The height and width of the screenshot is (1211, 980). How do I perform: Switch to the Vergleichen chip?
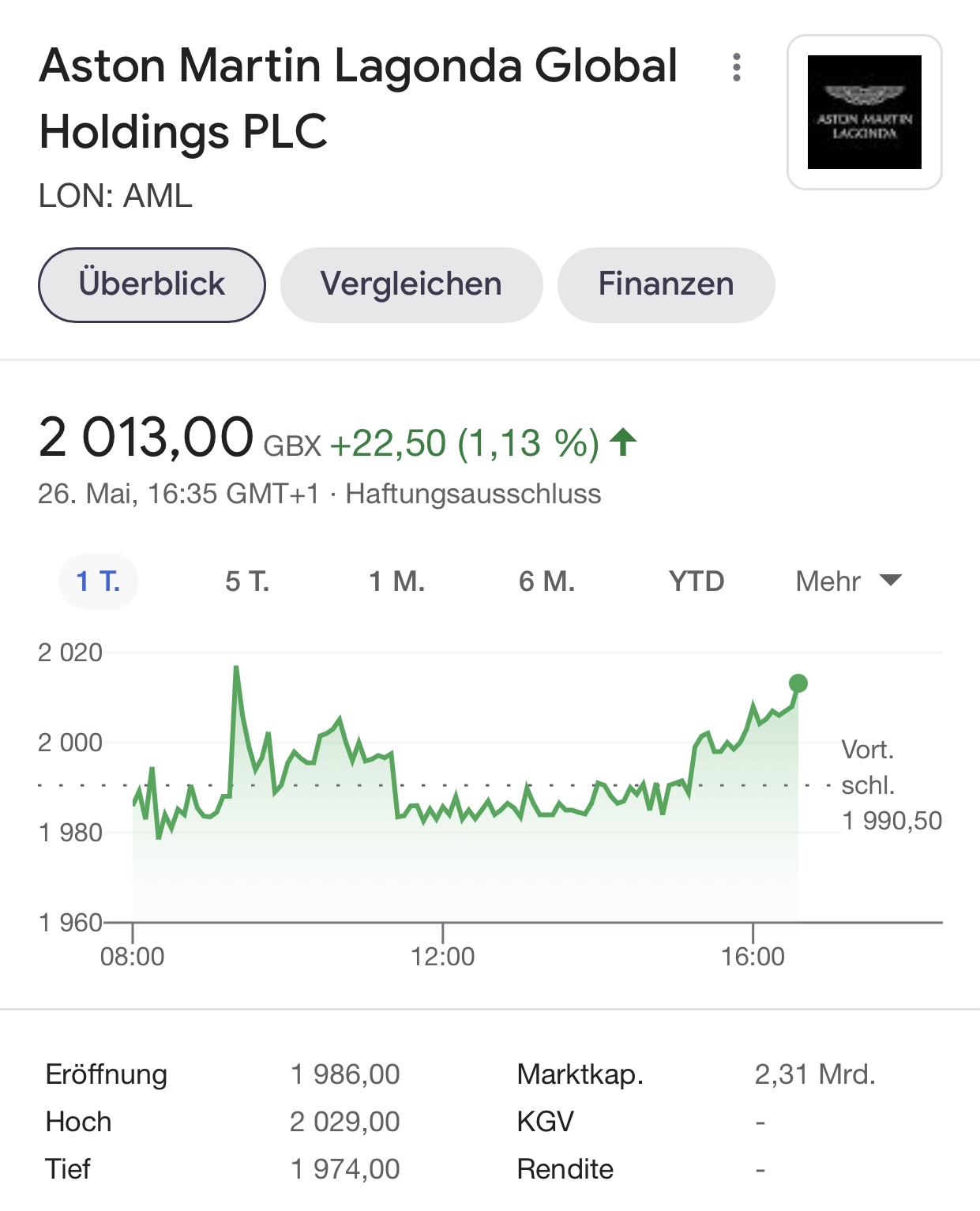411,284
